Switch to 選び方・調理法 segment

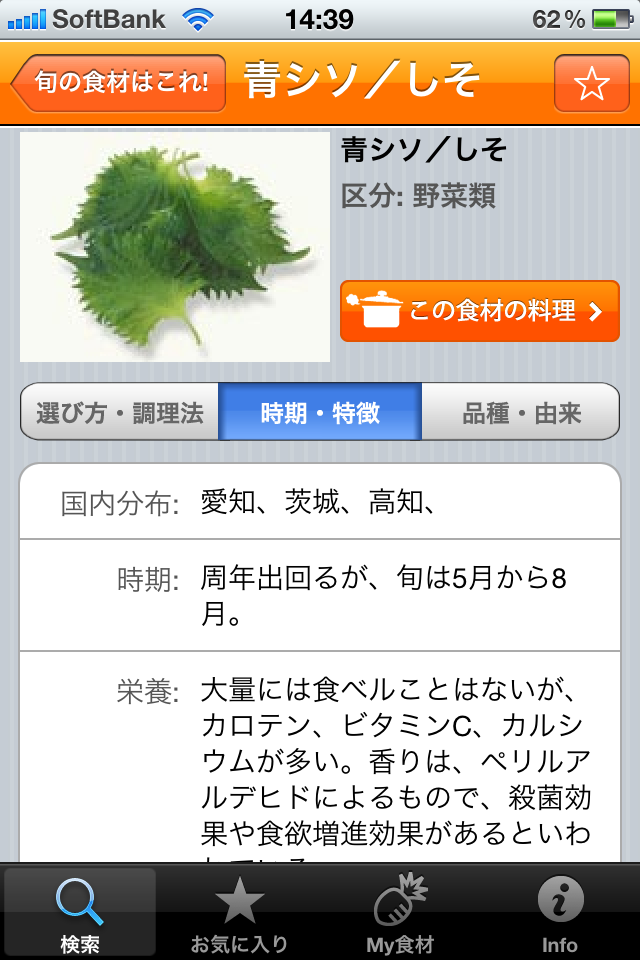pyautogui.click(x=119, y=412)
